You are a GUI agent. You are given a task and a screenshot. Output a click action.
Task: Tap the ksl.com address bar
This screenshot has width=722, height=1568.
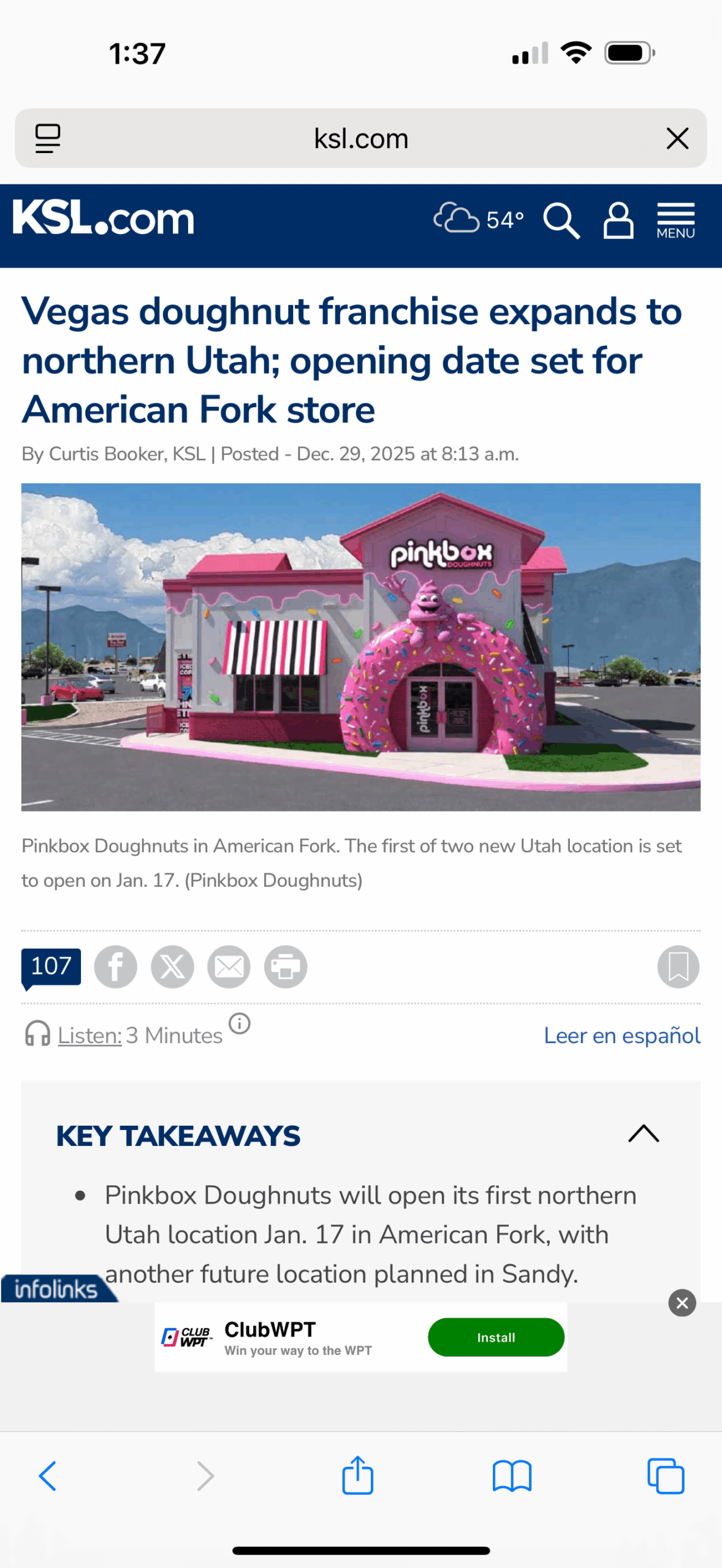[x=360, y=139]
